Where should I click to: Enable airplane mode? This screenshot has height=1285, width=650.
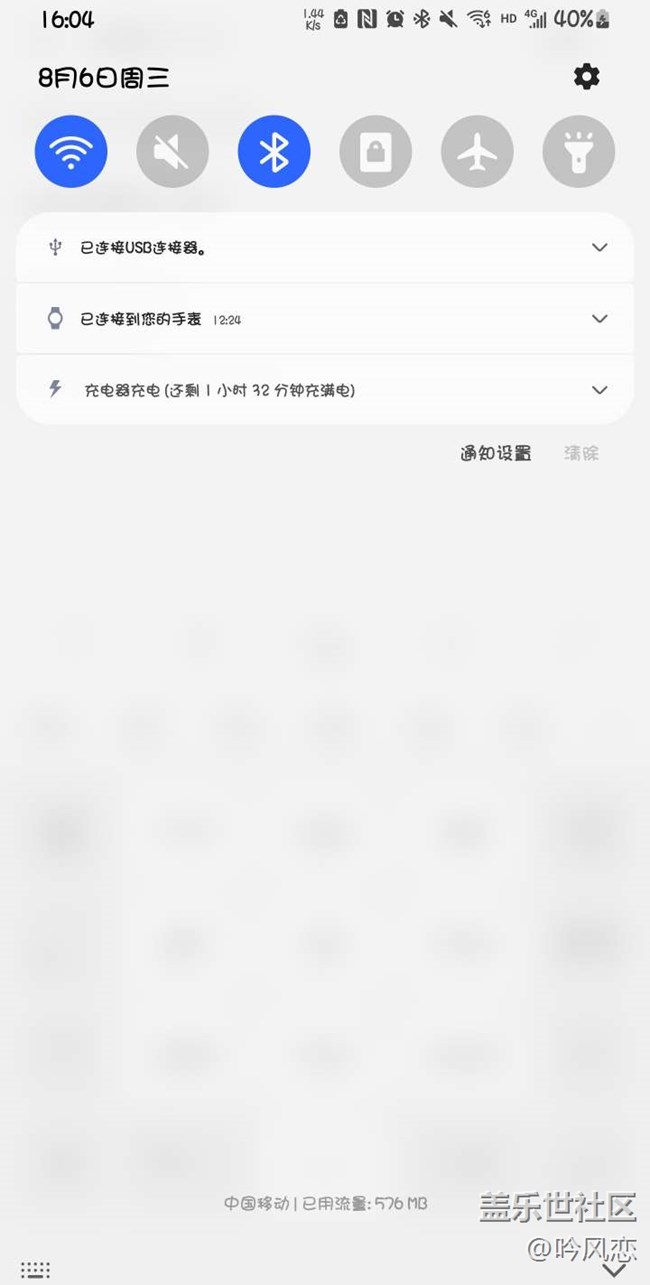pyautogui.click(x=477, y=152)
